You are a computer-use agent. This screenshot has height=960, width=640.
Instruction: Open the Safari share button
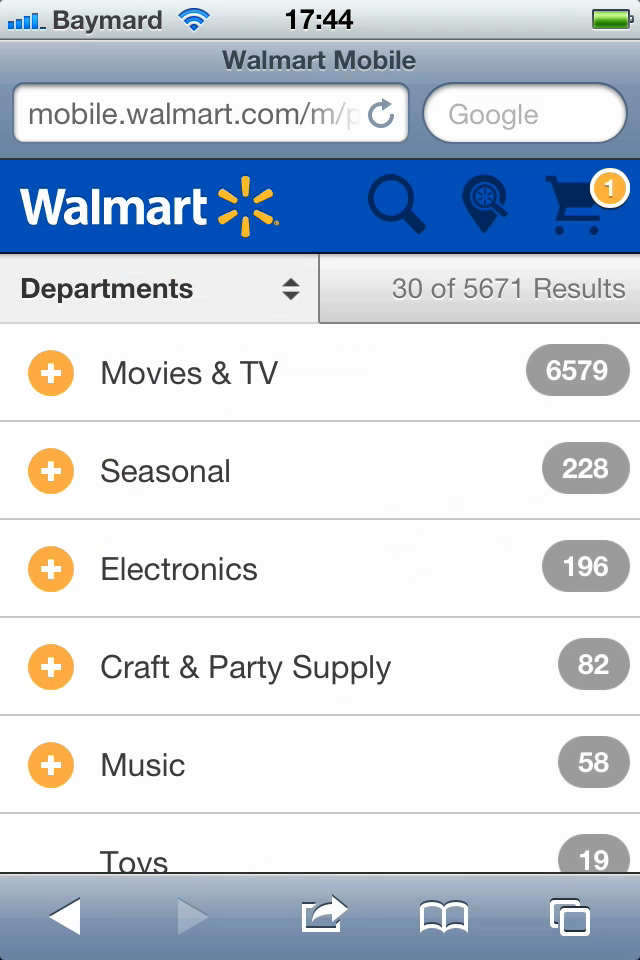(323, 916)
